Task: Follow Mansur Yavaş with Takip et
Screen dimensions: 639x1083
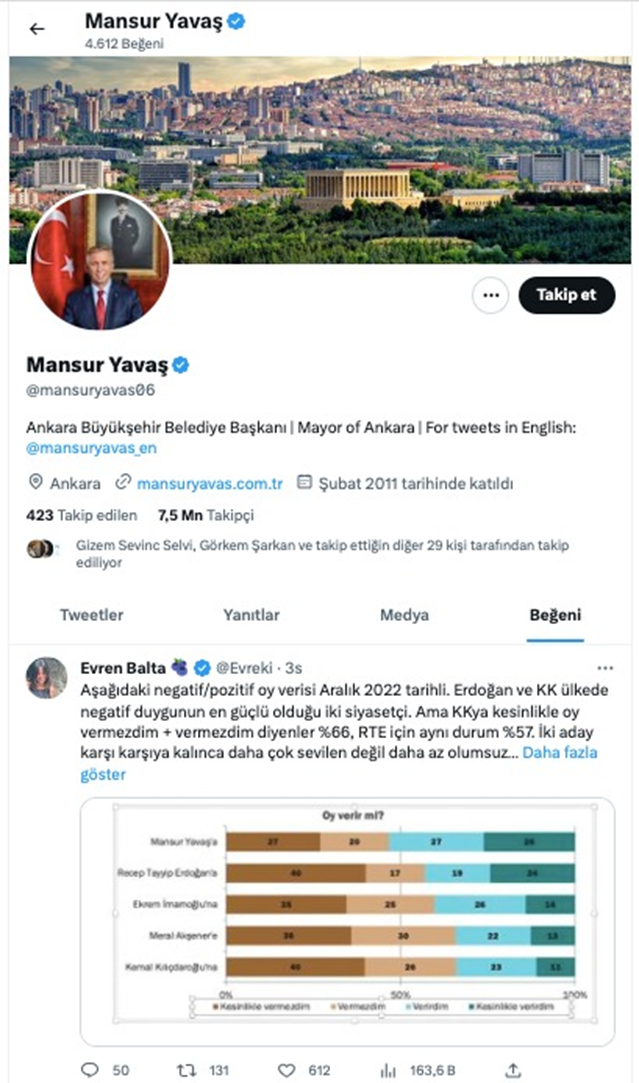Action: (566, 295)
